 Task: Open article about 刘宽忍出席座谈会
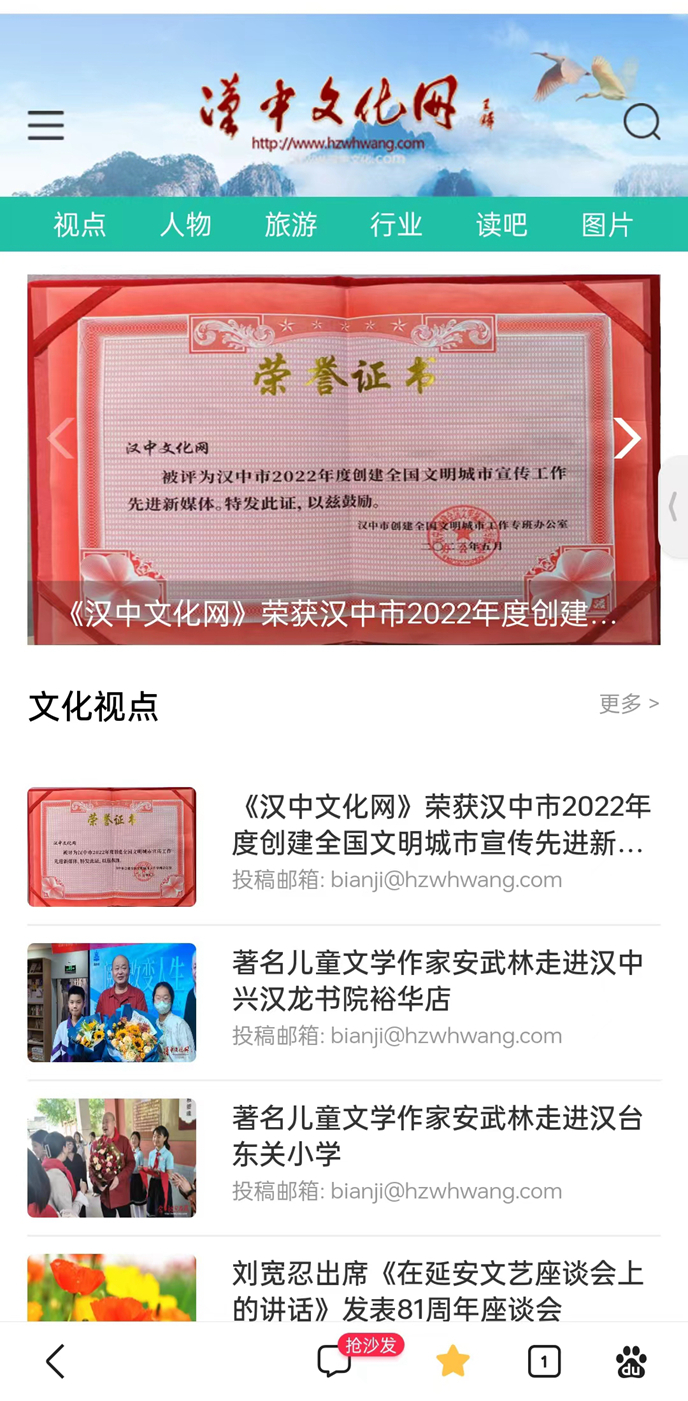tap(437, 1290)
